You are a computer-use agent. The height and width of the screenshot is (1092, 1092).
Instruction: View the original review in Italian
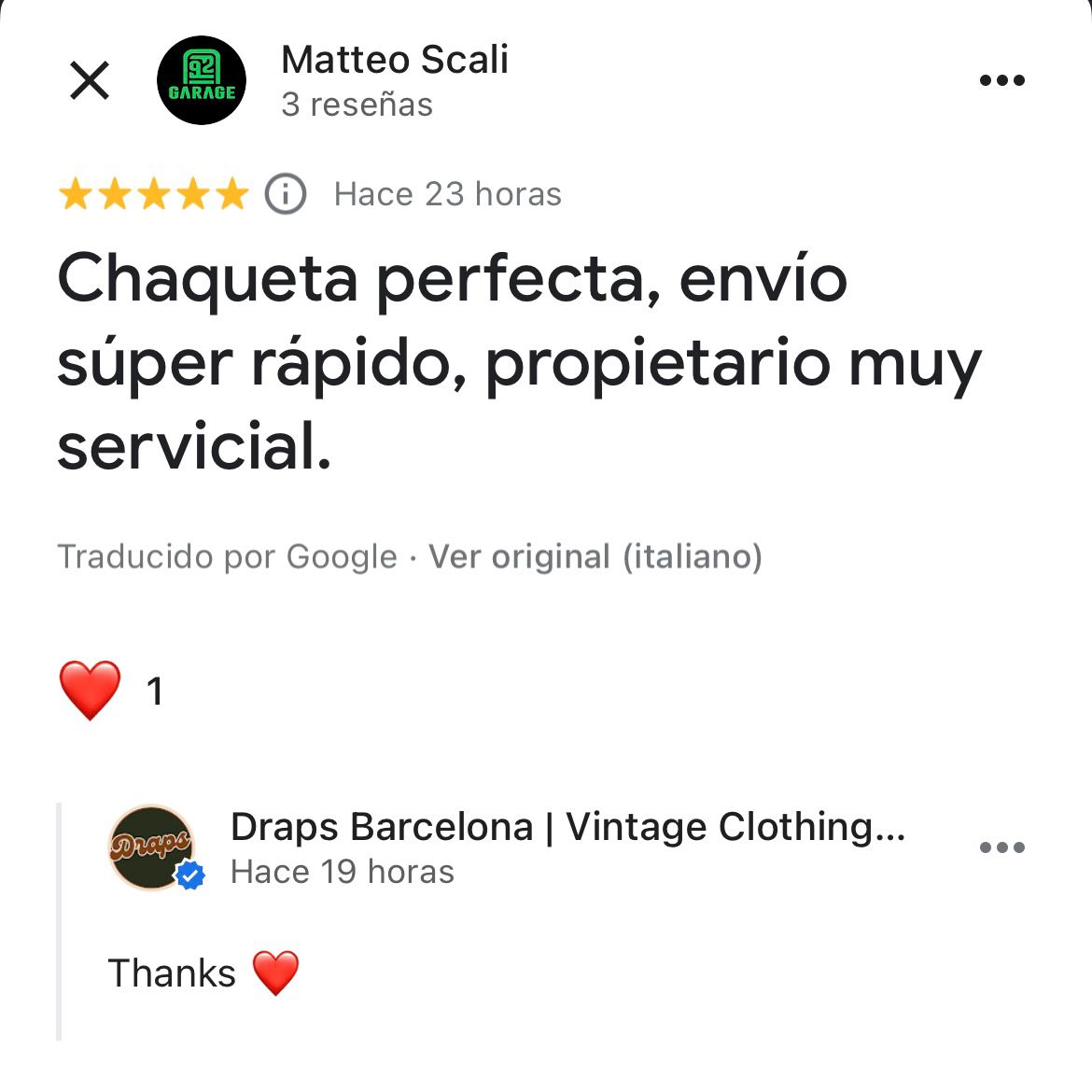click(x=595, y=556)
